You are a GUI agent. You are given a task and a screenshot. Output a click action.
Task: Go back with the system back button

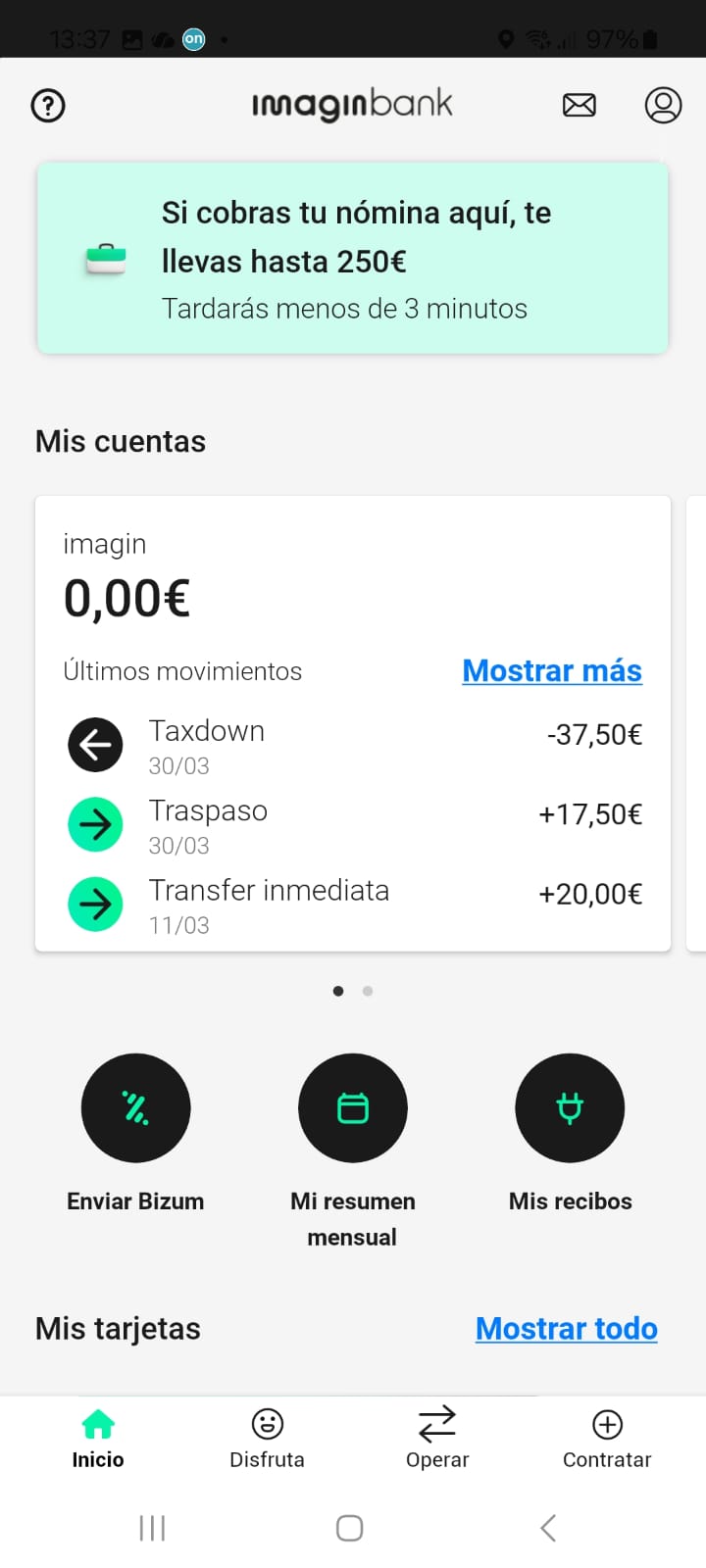click(548, 1528)
